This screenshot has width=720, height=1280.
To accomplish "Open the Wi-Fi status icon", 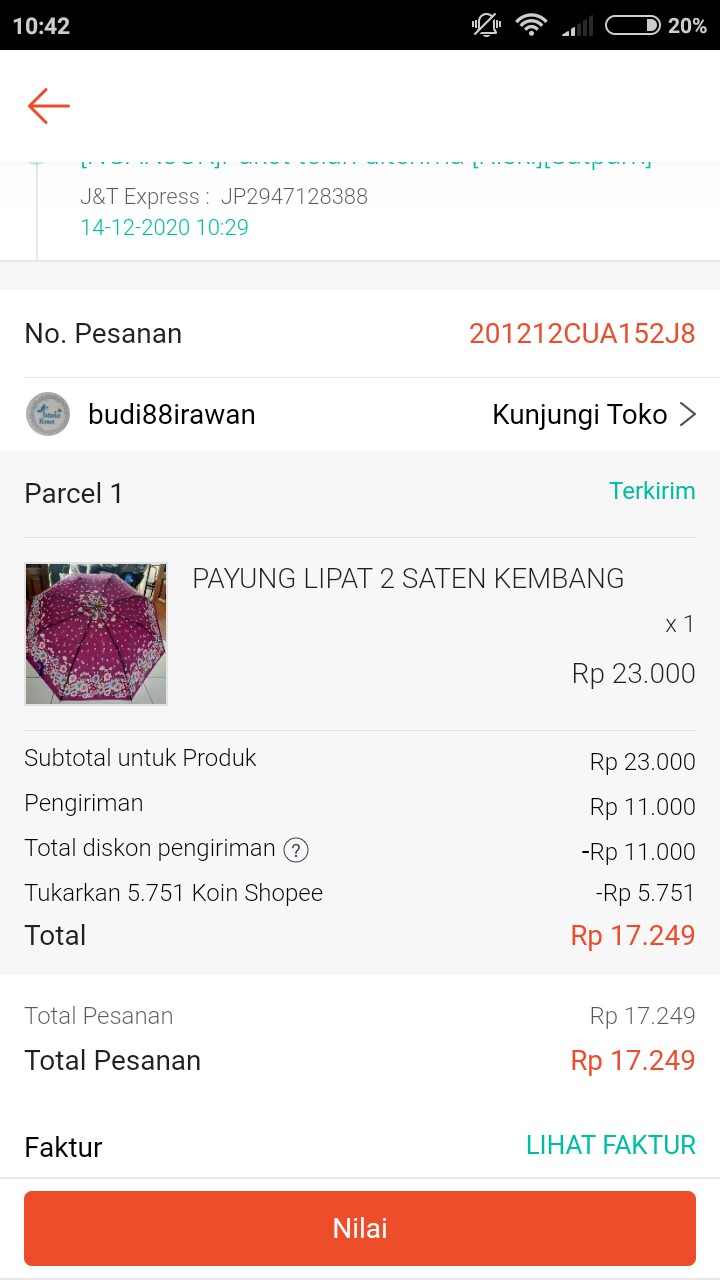I will click(x=531, y=27).
